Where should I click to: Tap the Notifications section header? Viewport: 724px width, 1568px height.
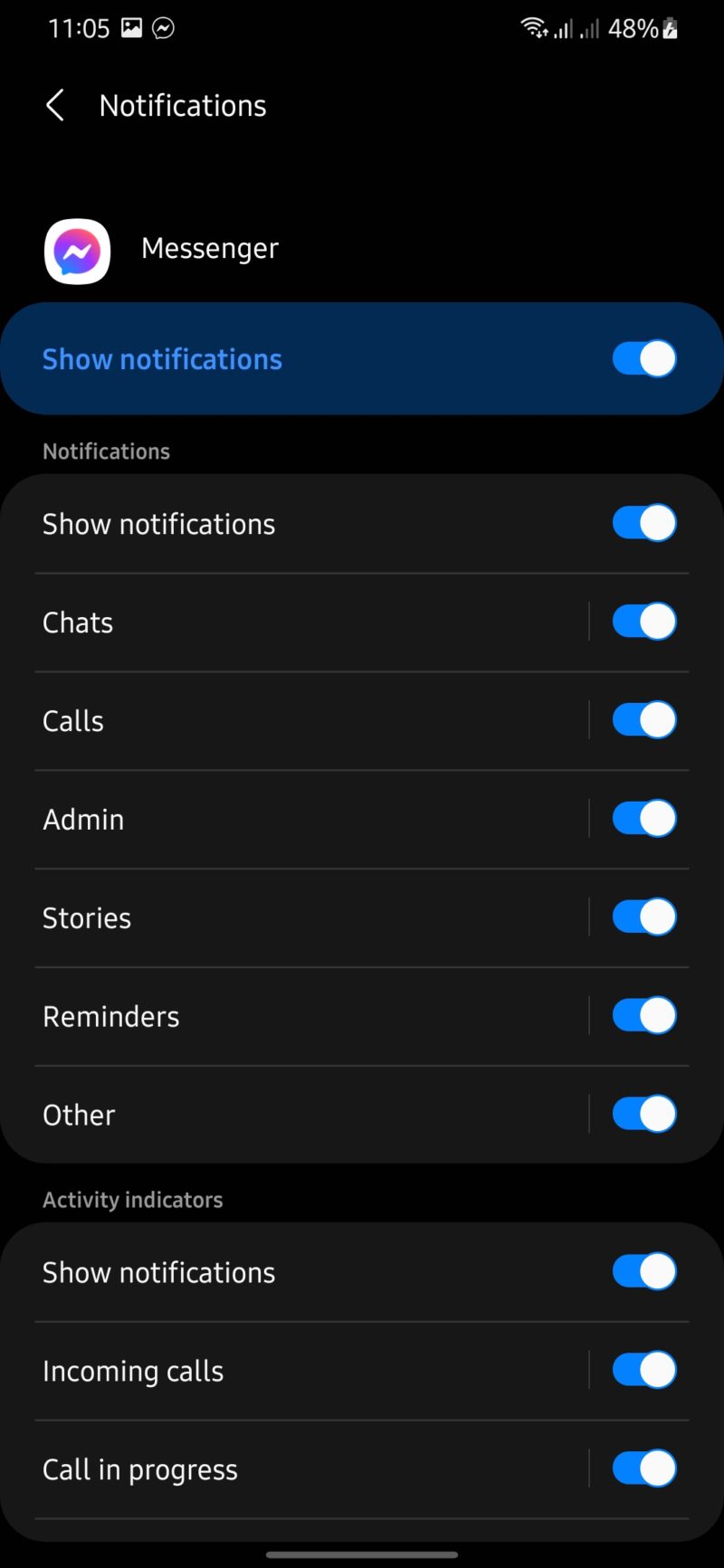[x=106, y=451]
